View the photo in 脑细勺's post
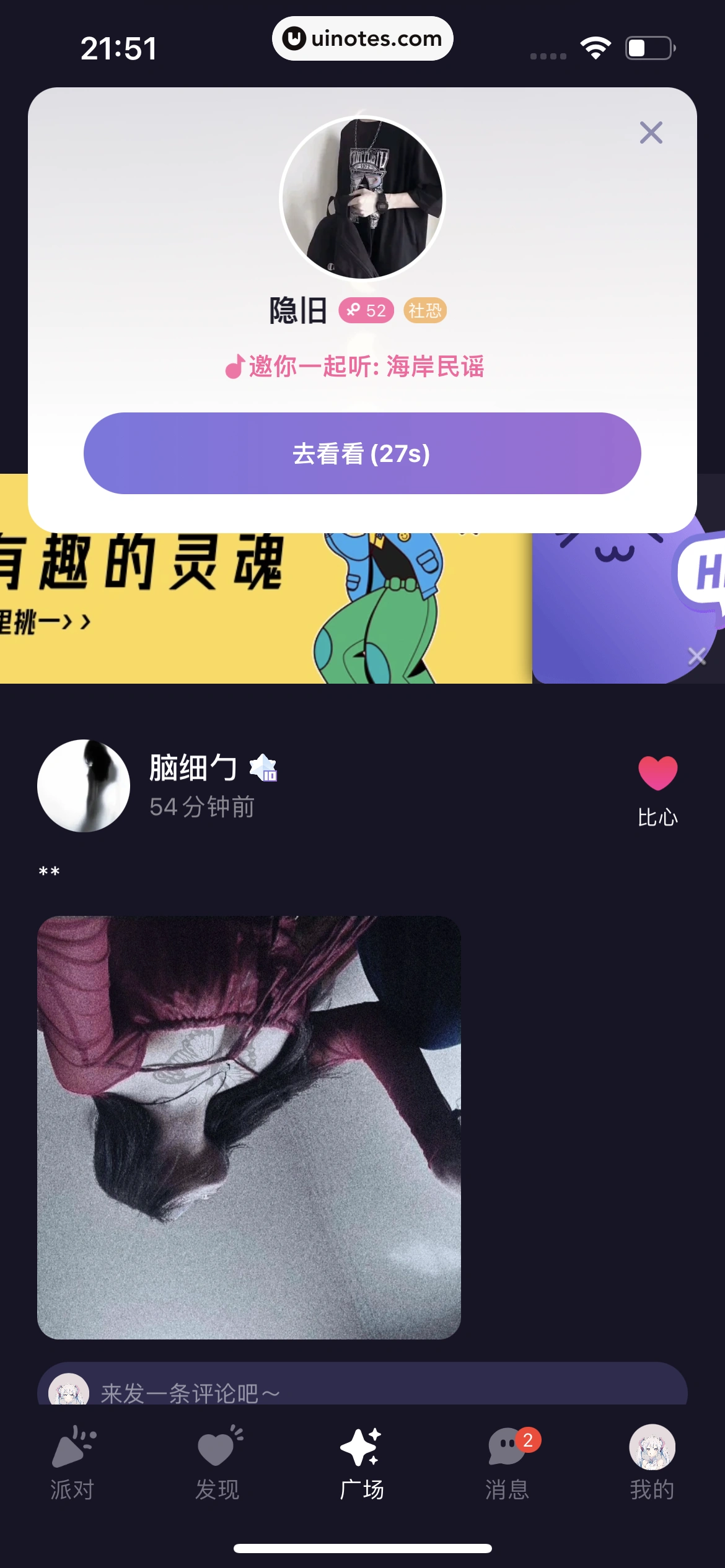Viewport: 725px width, 1568px height. (249, 1127)
